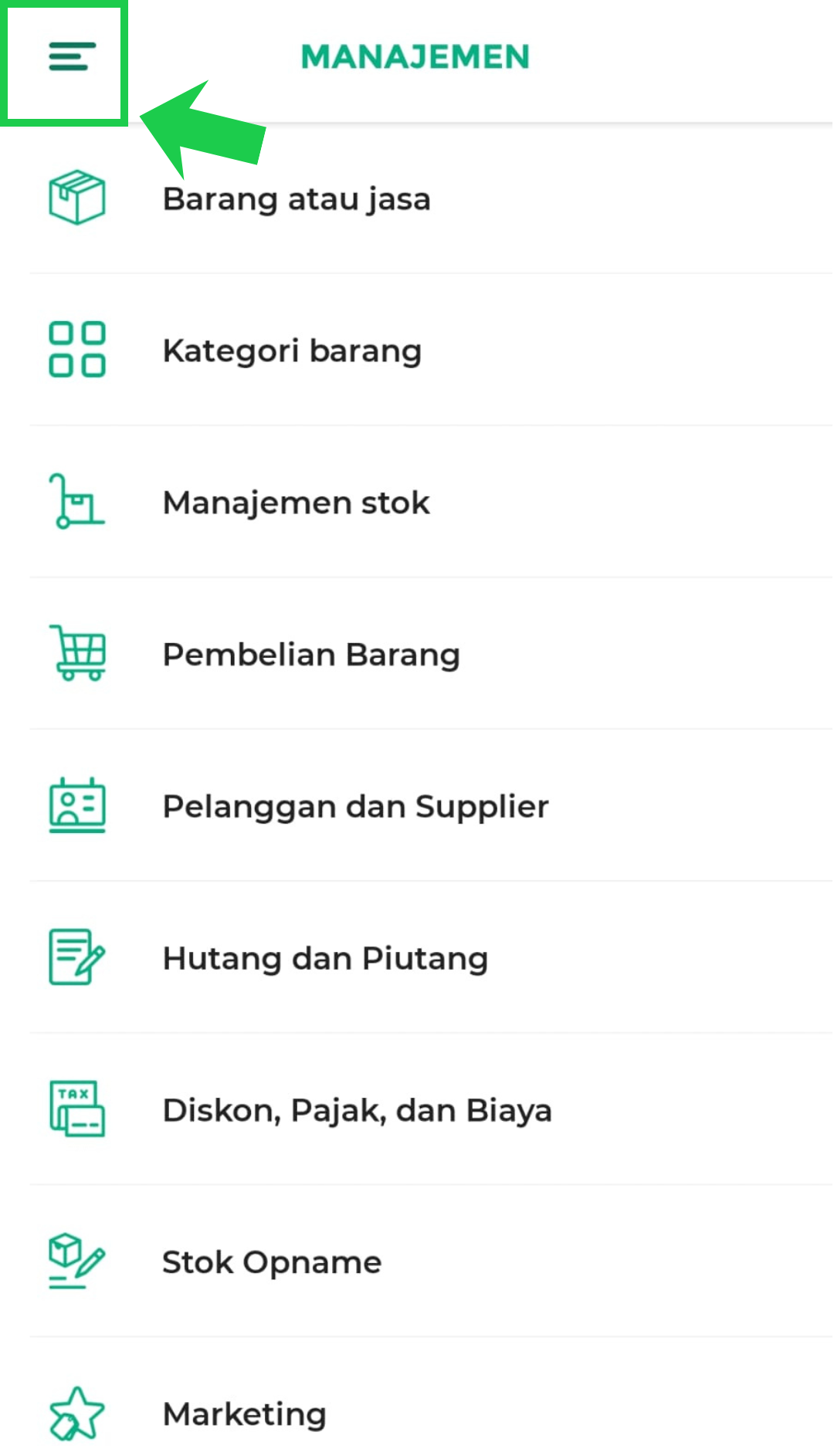This screenshot has height=1456, width=834.
Task: Open Diskon, Pajak, dan Biaya
Action: [357, 1110]
